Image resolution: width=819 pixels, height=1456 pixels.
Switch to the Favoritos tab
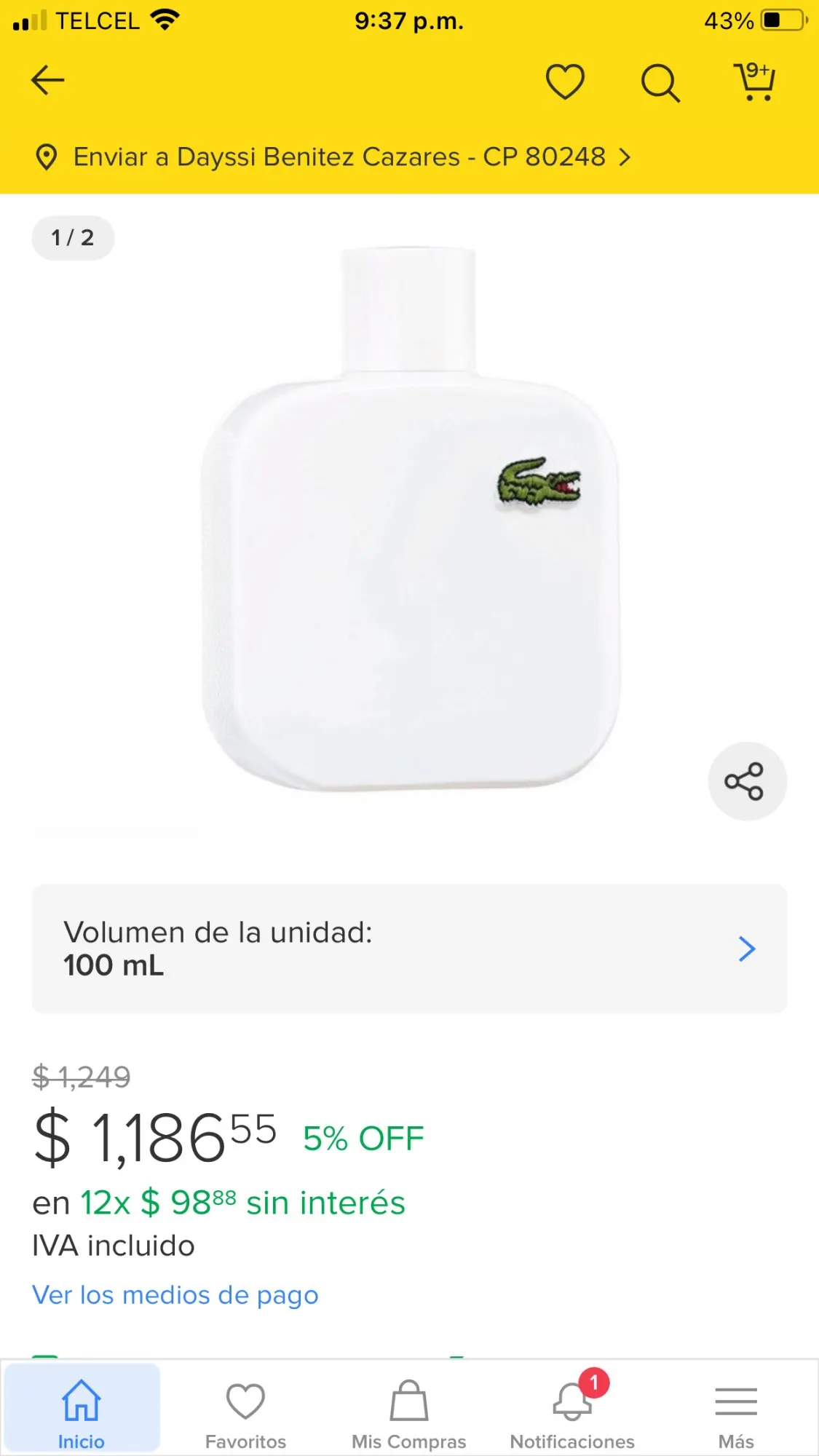pos(245,1409)
